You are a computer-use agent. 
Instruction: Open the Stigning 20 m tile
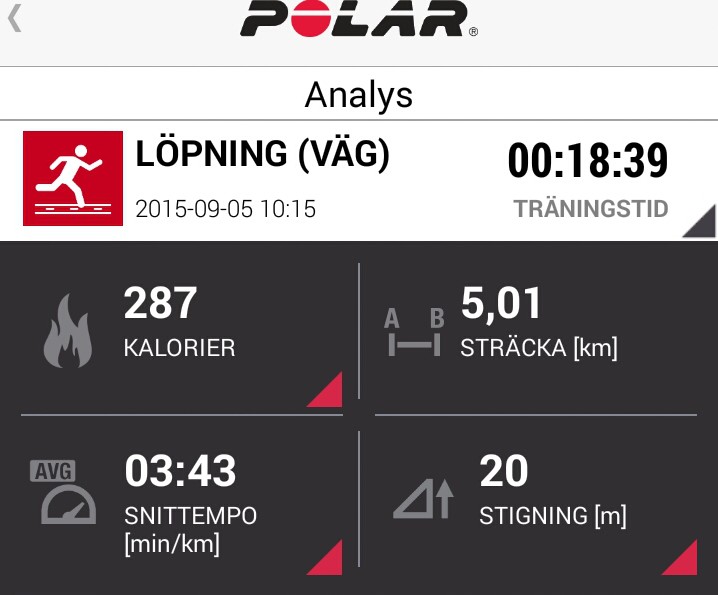535,500
